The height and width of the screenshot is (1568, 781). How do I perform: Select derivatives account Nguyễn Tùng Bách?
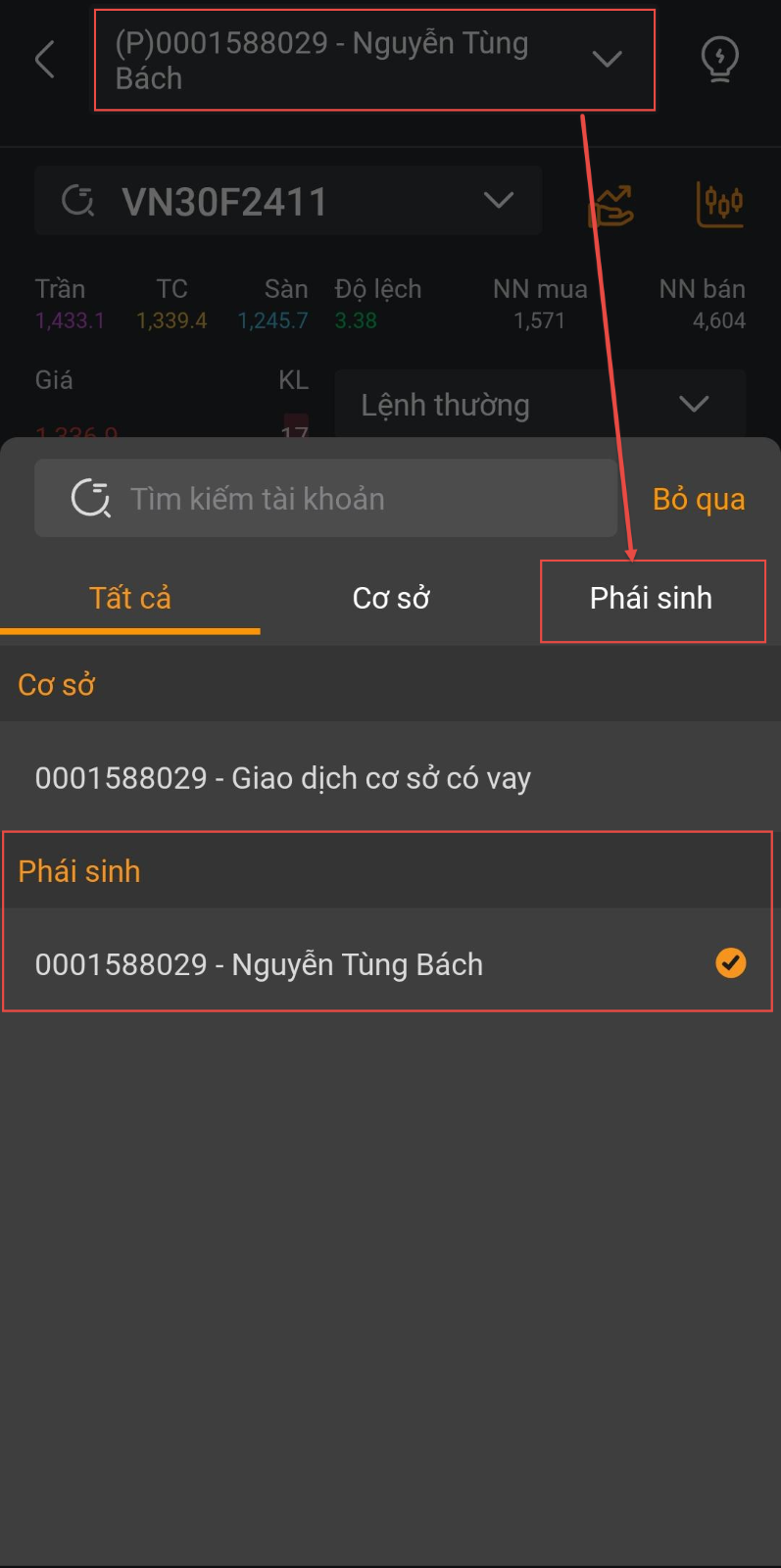[x=390, y=964]
